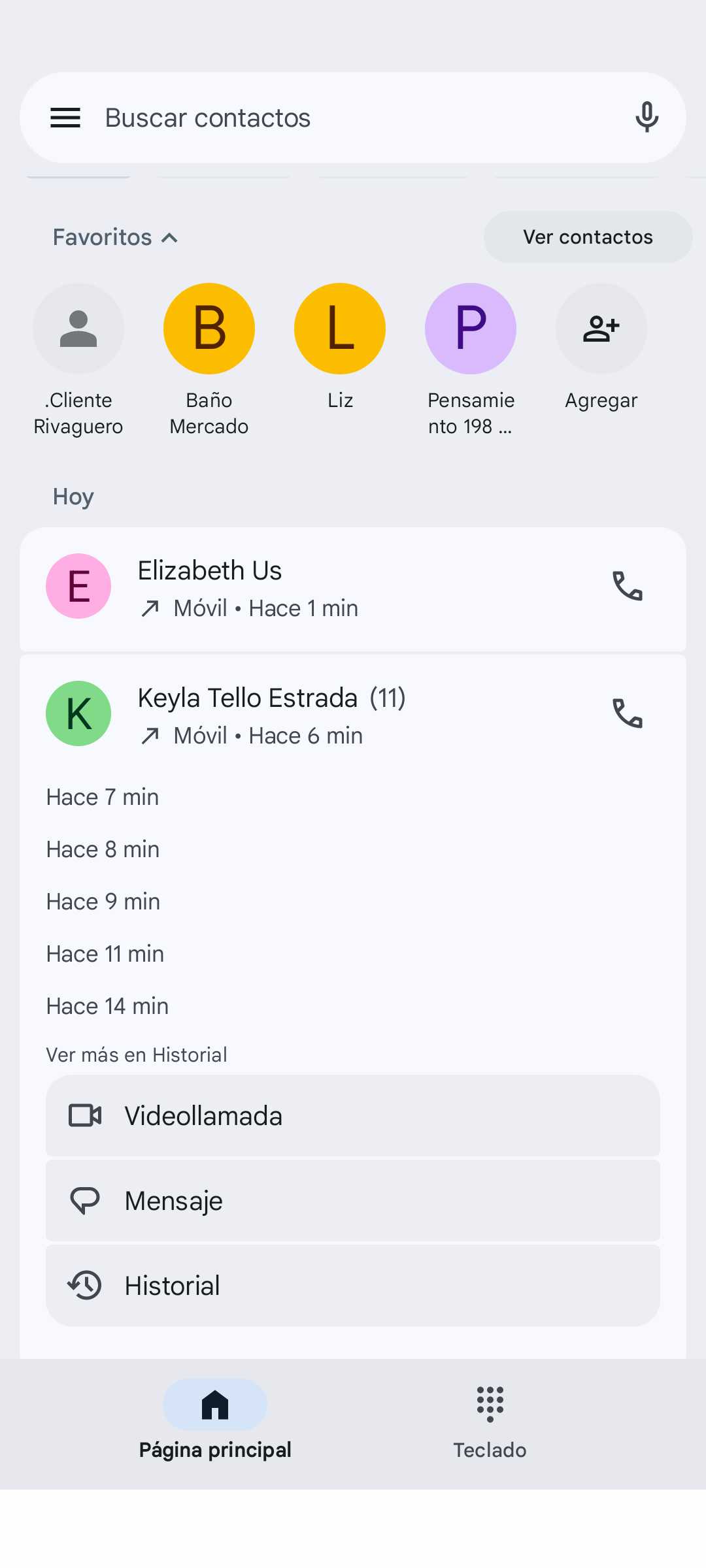This screenshot has height=1568, width=706.
Task: Select favorite Baño Mercado
Action: 209,329
